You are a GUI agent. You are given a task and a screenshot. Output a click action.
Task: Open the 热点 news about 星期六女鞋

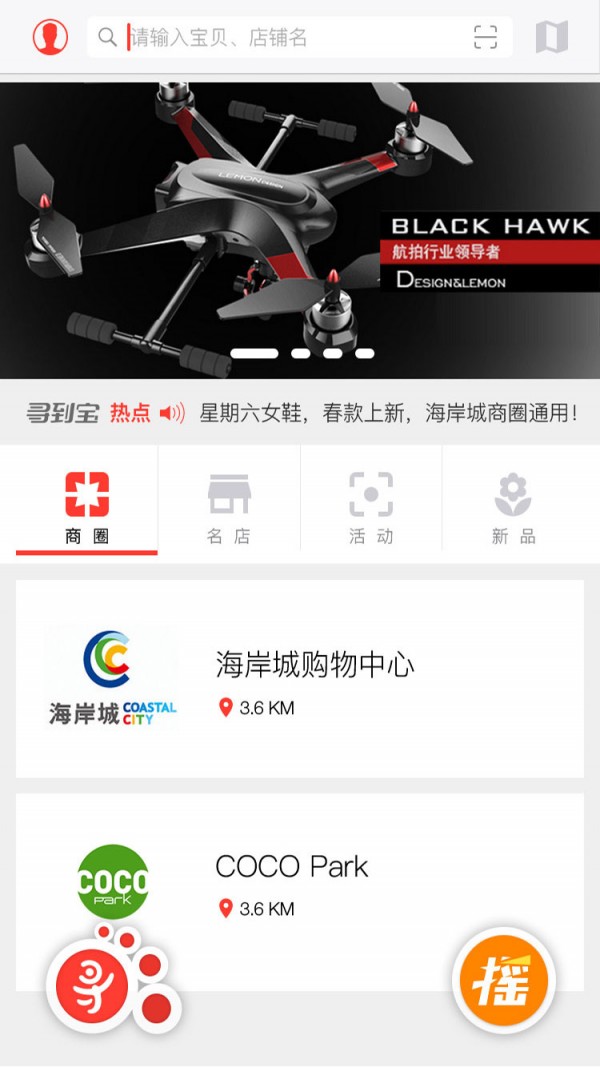[388, 413]
